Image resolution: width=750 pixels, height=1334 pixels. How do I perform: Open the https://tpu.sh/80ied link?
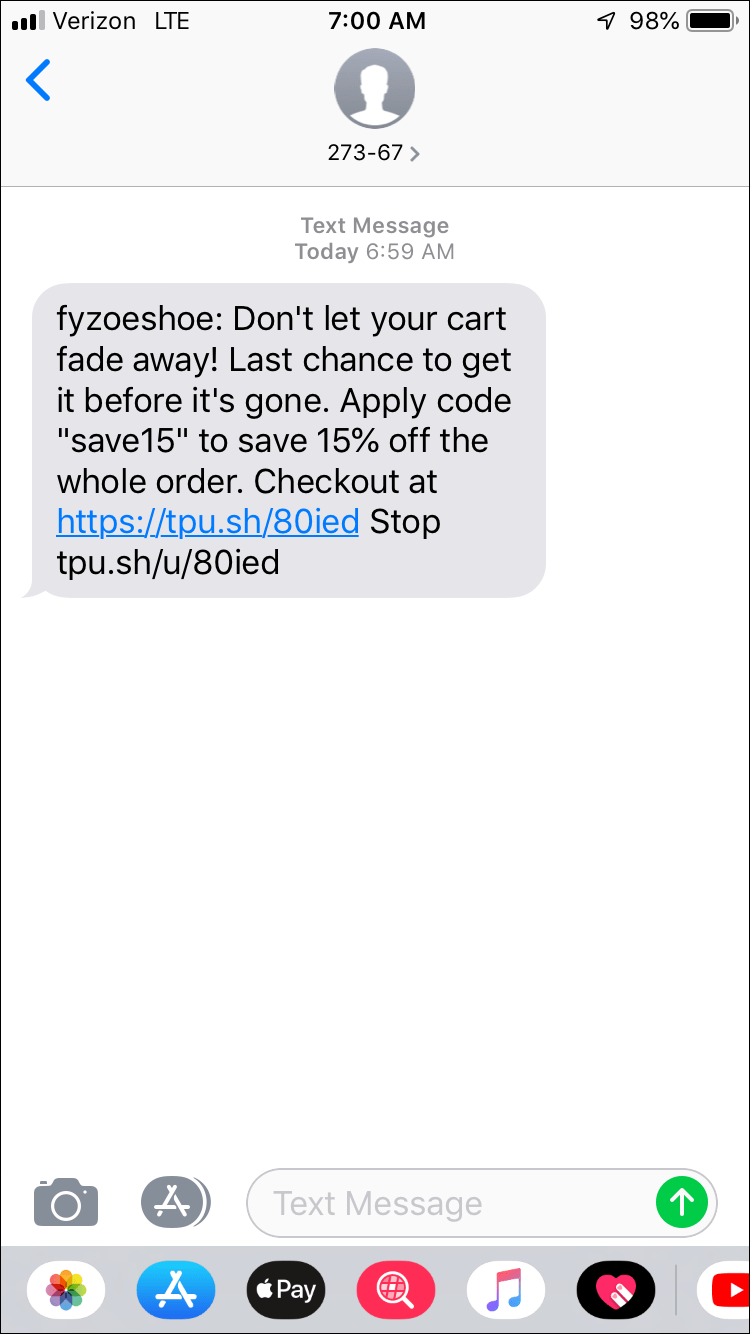click(x=207, y=521)
